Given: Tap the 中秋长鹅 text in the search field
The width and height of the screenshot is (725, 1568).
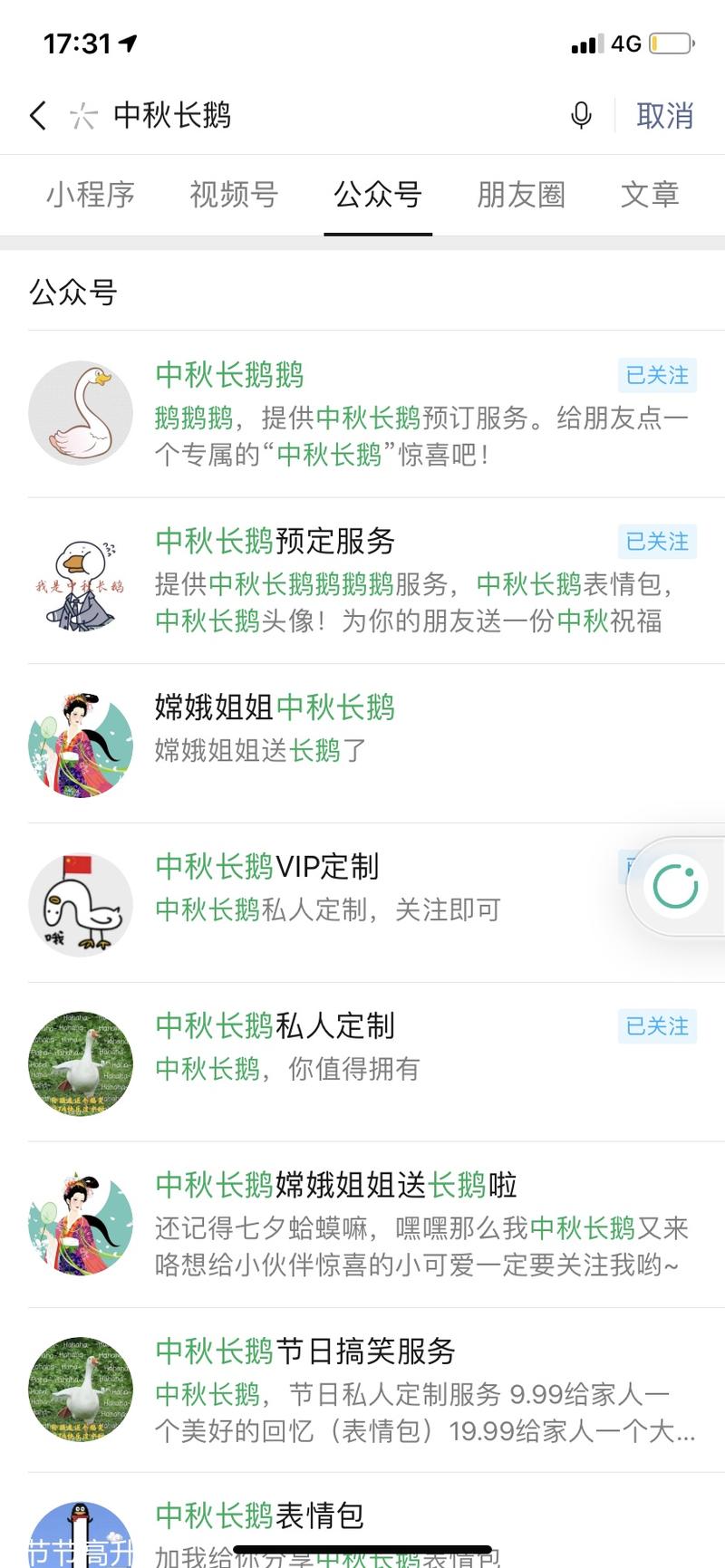Looking at the screenshot, I should 176,116.
